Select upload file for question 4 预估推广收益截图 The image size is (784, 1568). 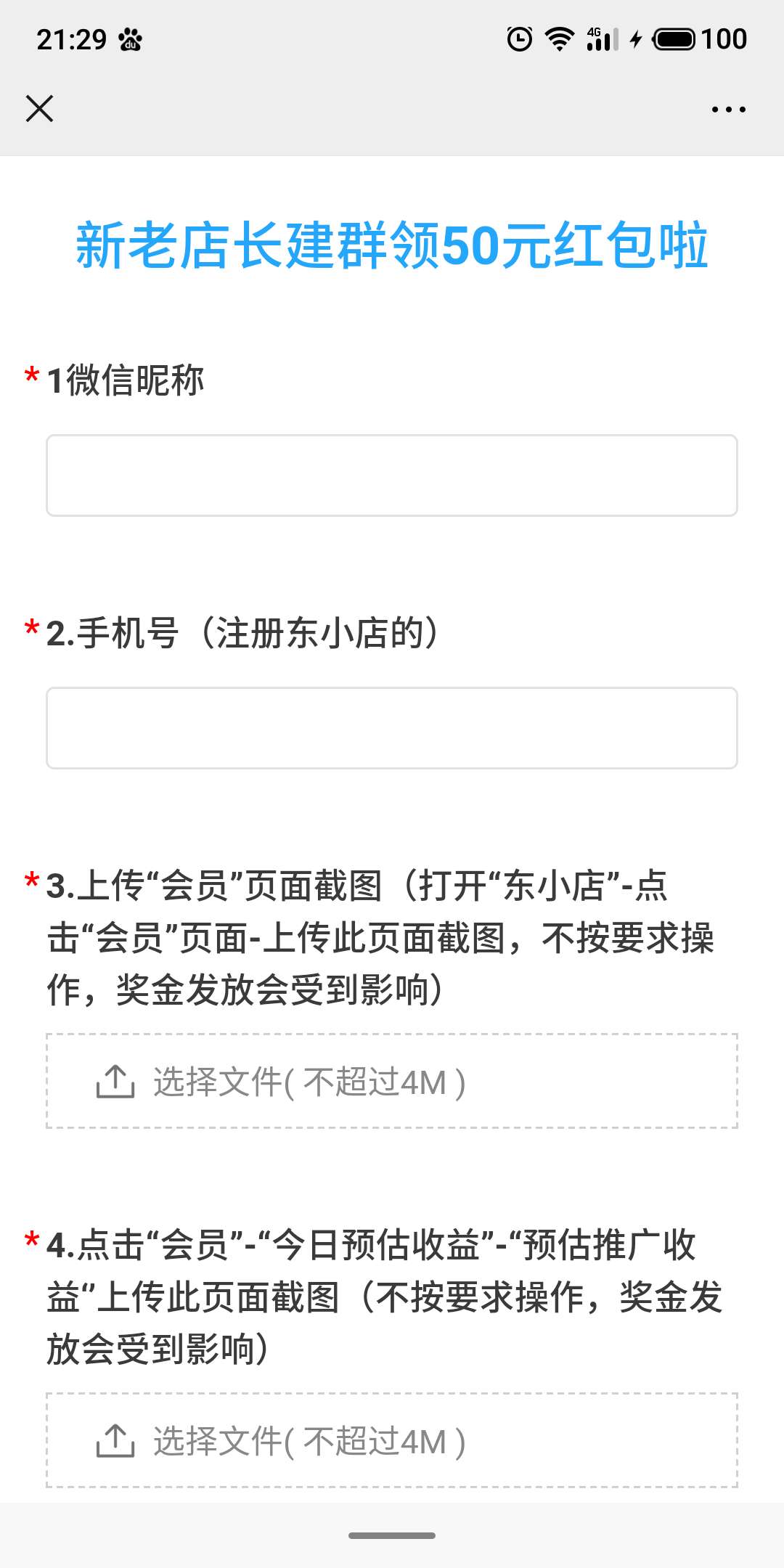tap(392, 1440)
